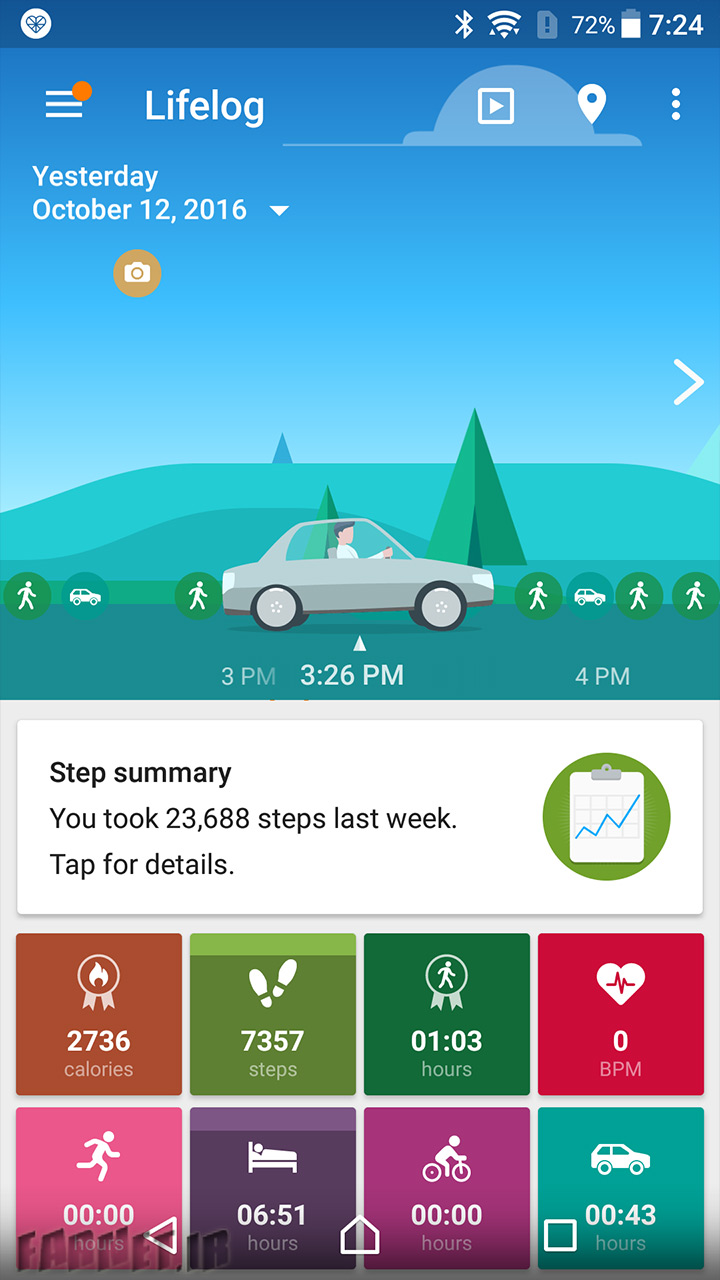Open the 06:51 sleep hours tile
The height and width of the screenshot is (1280, 720).
click(273, 1190)
